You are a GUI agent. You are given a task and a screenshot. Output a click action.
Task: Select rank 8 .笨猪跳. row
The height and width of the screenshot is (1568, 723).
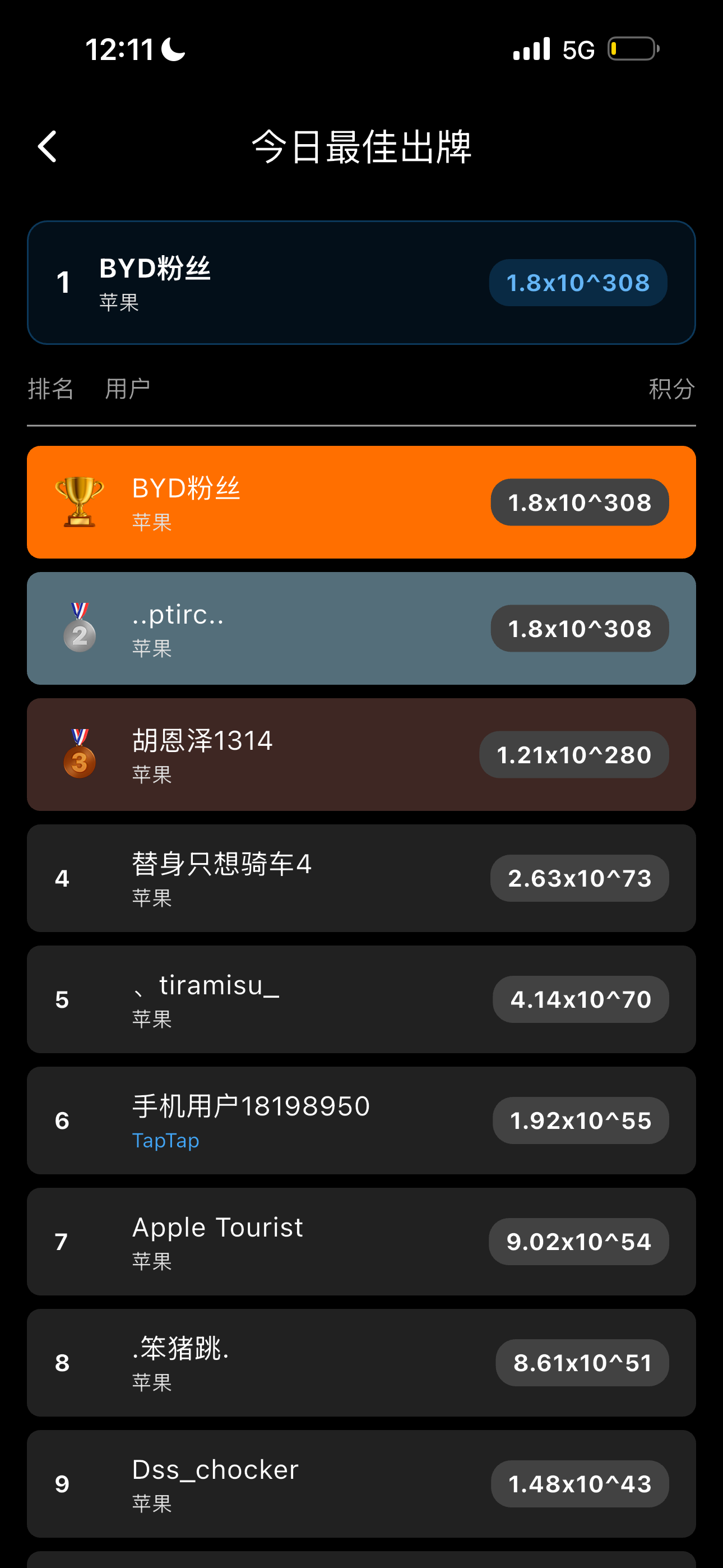[361, 1362]
